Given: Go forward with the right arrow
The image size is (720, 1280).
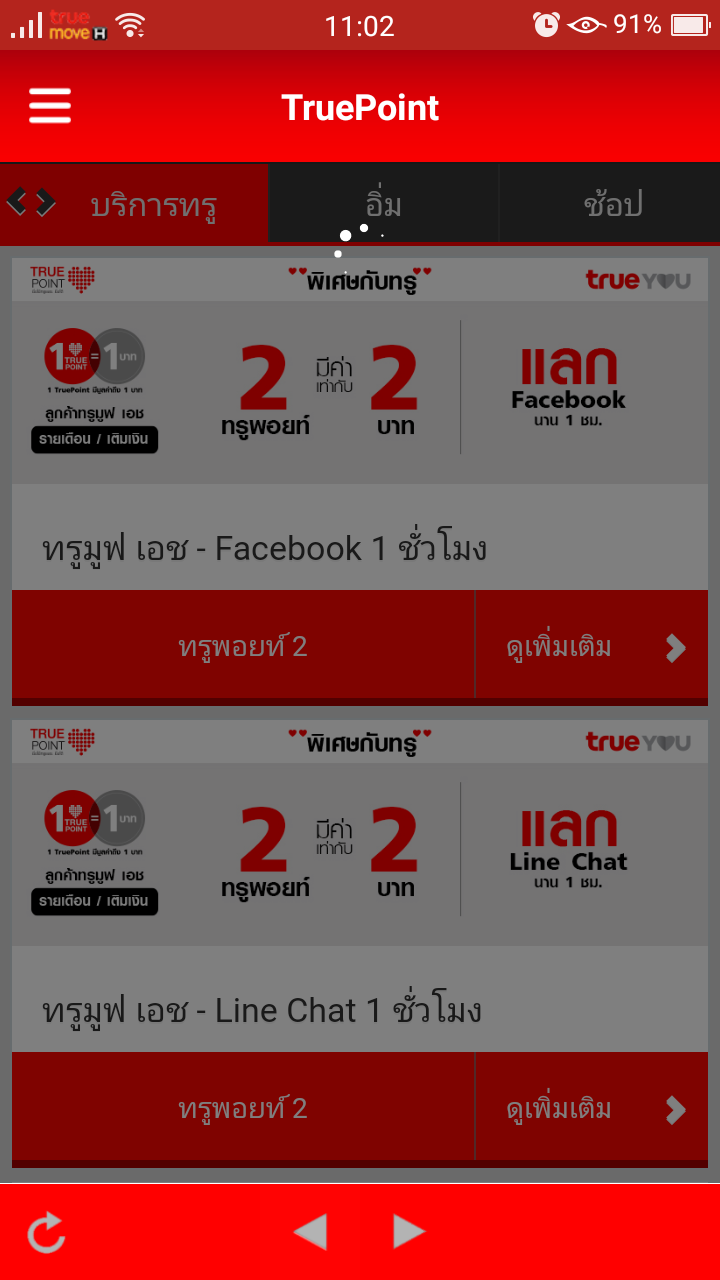Looking at the screenshot, I should [x=409, y=1231].
